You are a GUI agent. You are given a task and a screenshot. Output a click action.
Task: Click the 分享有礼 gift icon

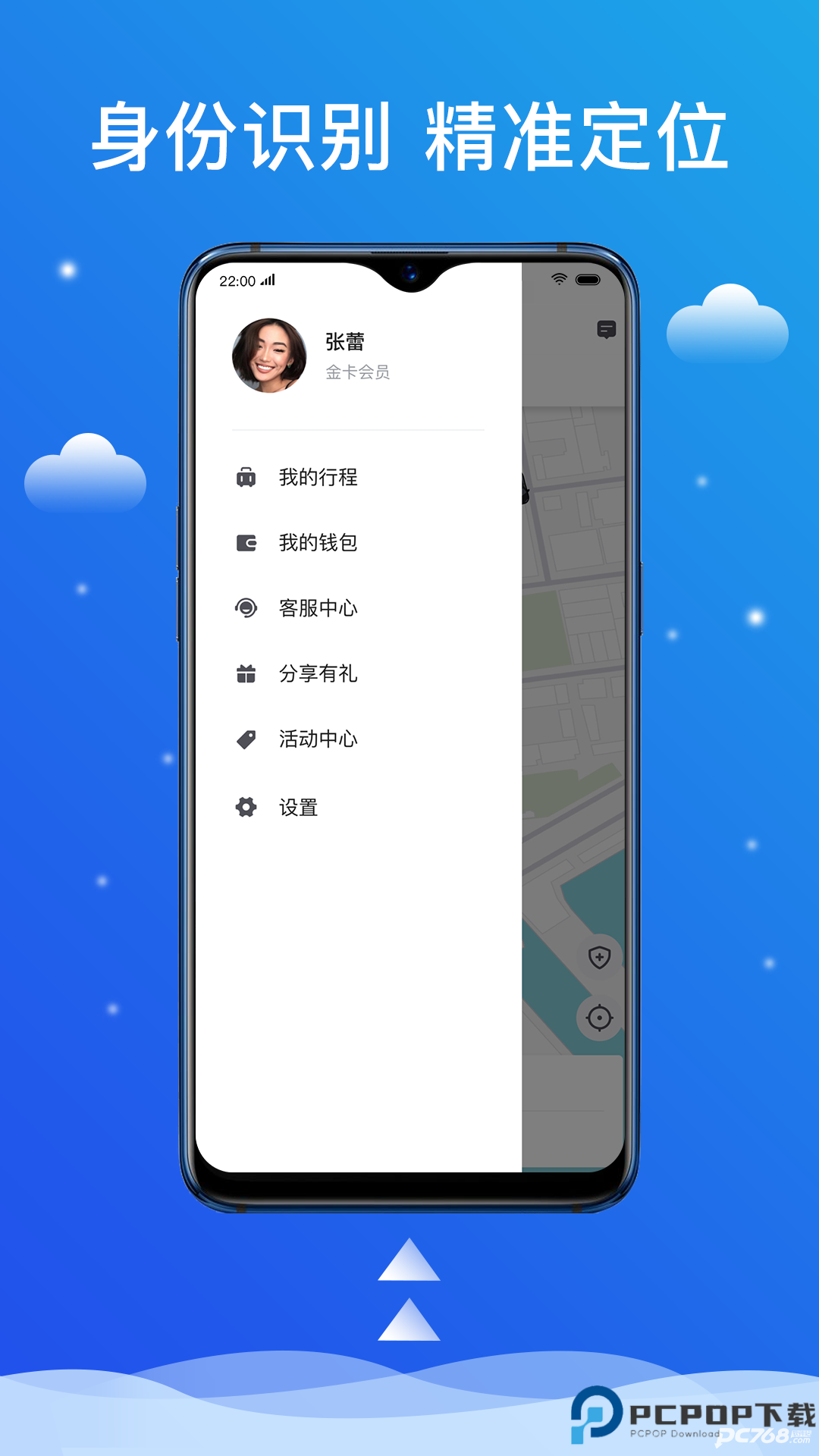(x=245, y=673)
